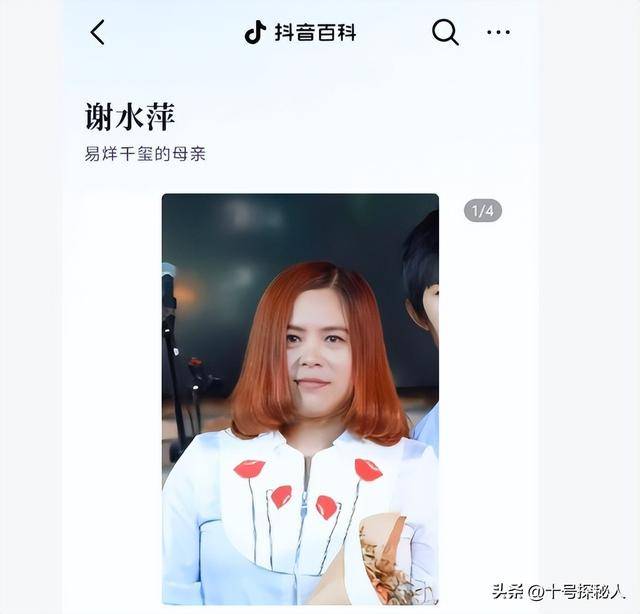Open search in 抖音百科
640x614 pixels.
point(445,32)
